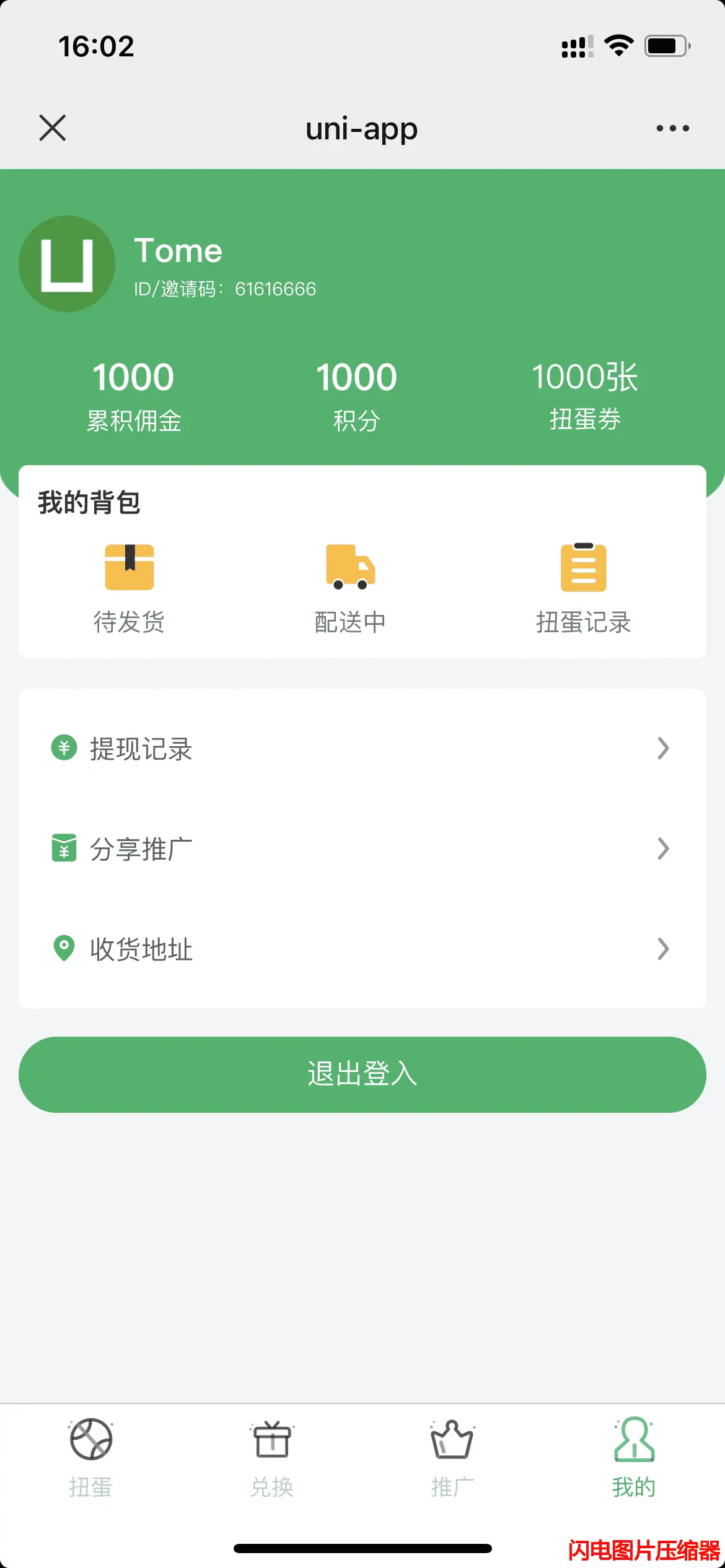The width and height of the screenshot is (725, 1568).
Task: Open the 收货地址 row
Action: click(x=362, y=949)
